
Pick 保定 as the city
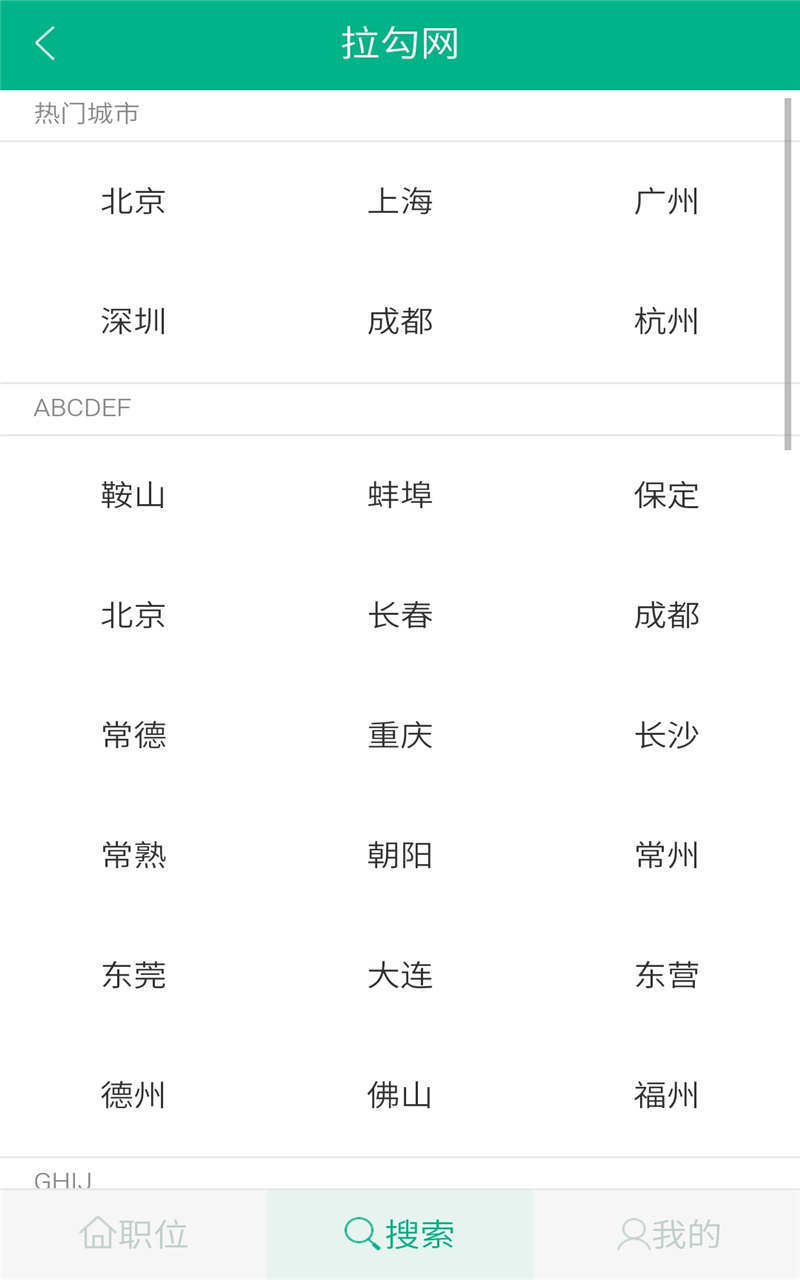pos(666,495)
